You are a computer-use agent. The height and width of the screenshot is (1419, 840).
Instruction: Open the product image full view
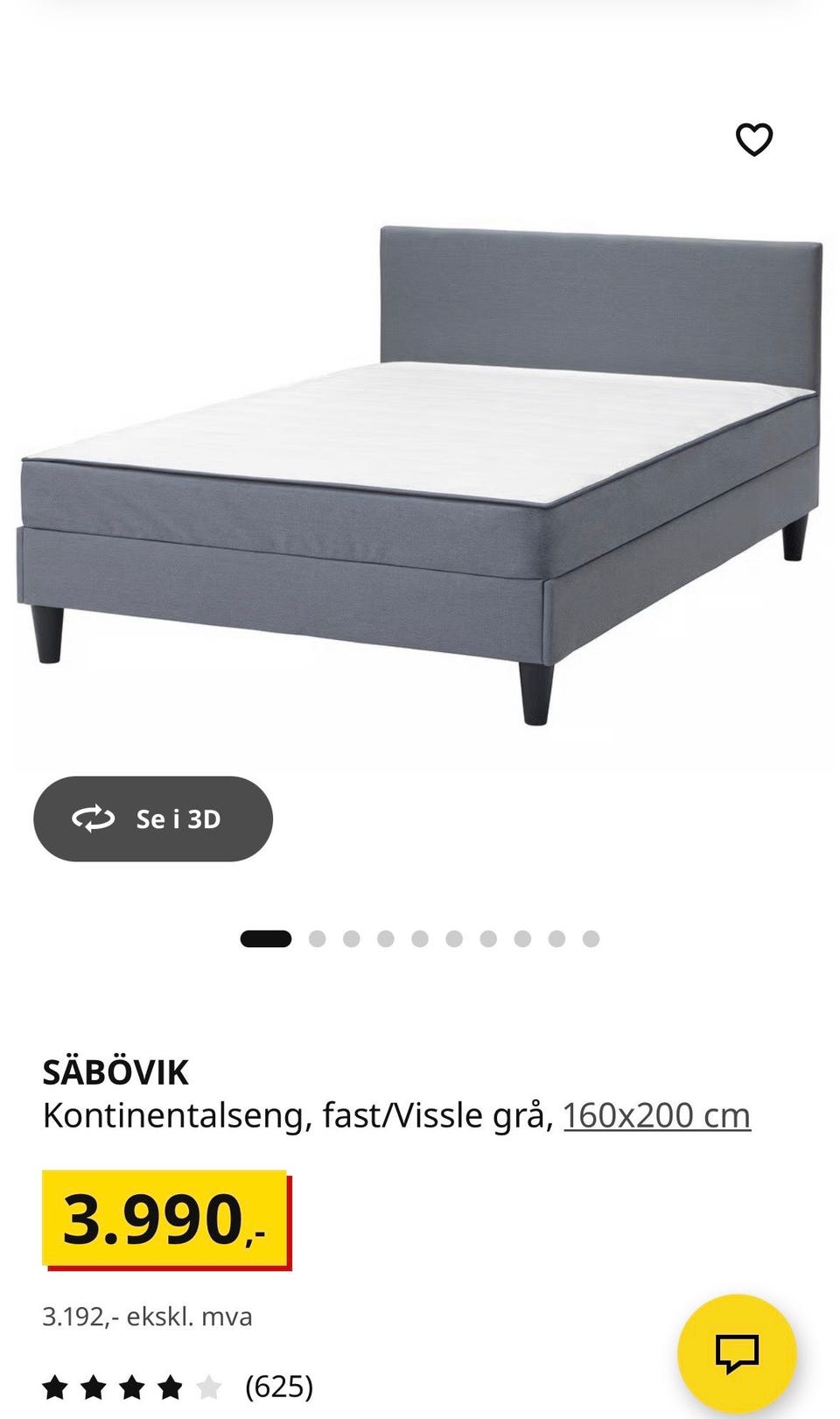[420, 473]
